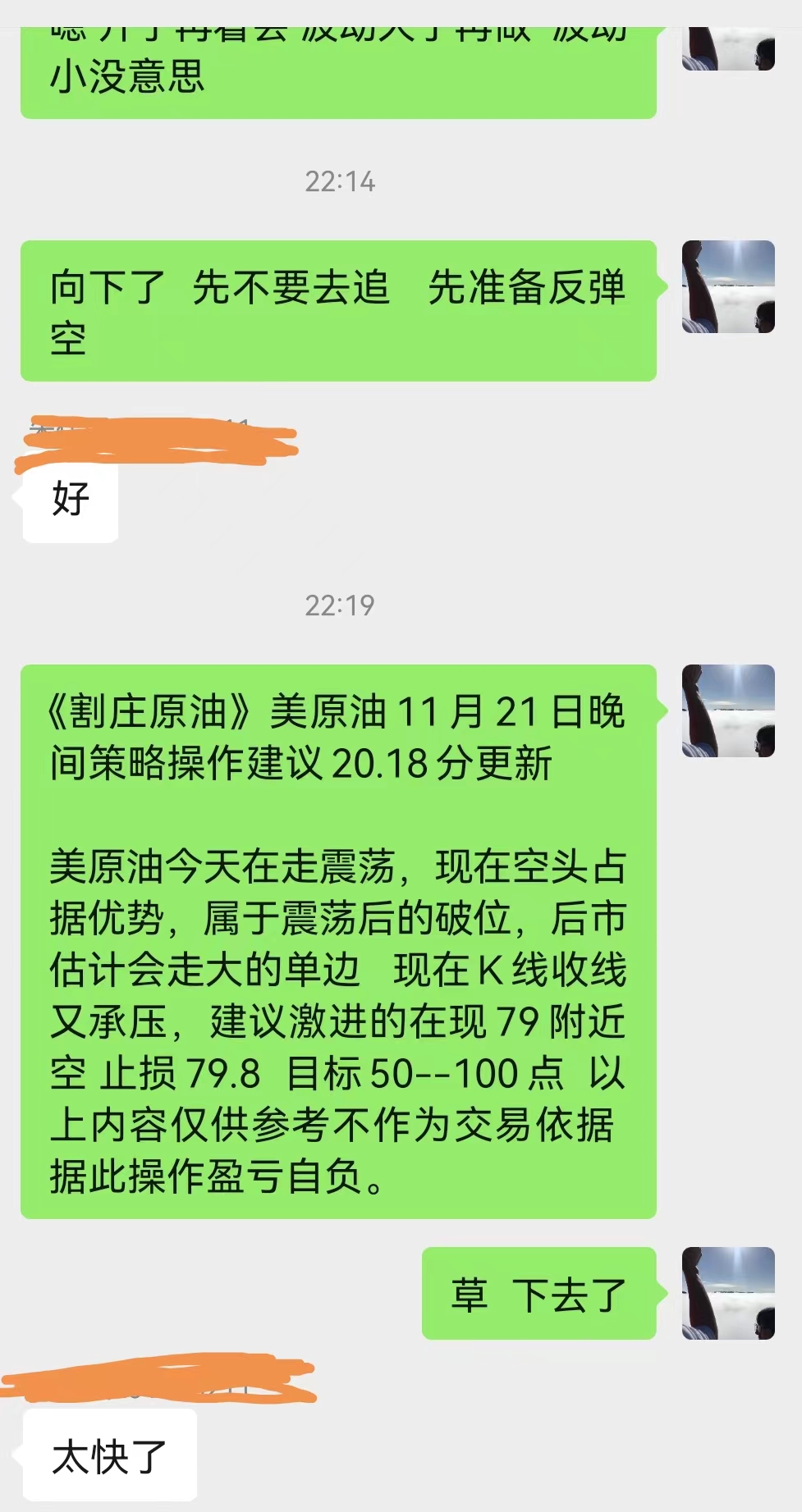Viewport: 802px width, 1512px height.
Task: View profile from avatar beside '草 下去了'
Action: [x=728, y=1293]
